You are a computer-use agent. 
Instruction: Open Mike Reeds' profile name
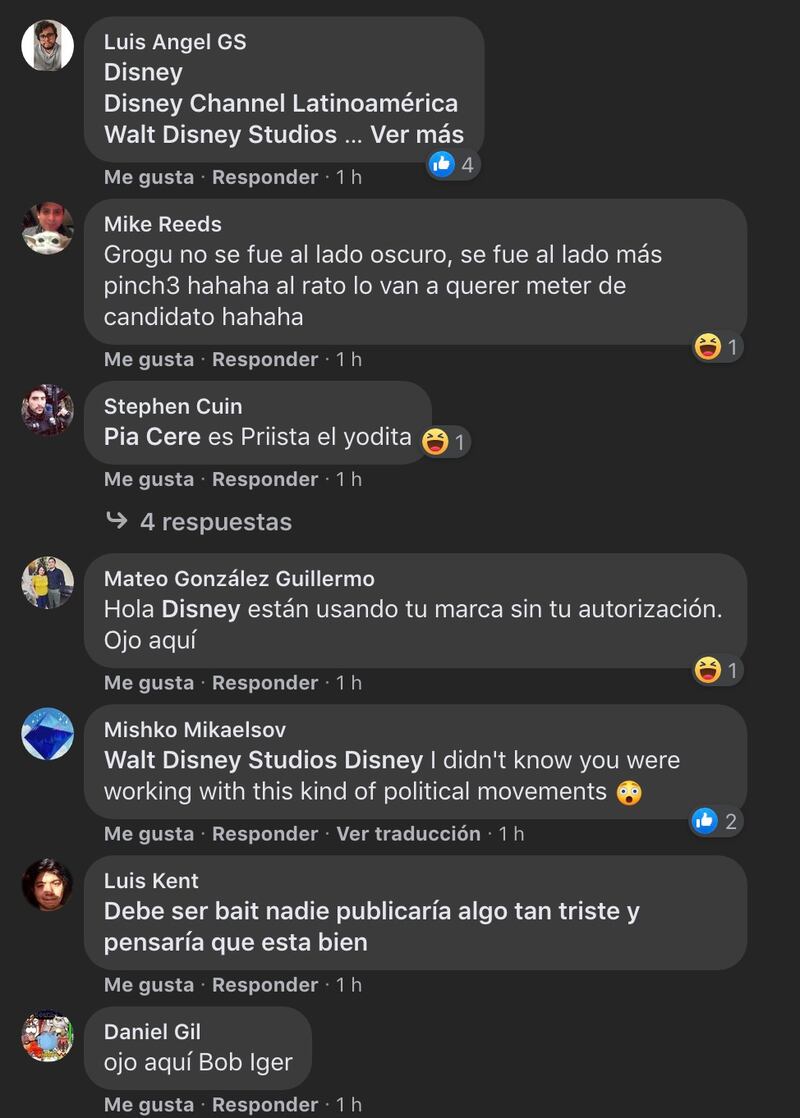tap(162, 224)
